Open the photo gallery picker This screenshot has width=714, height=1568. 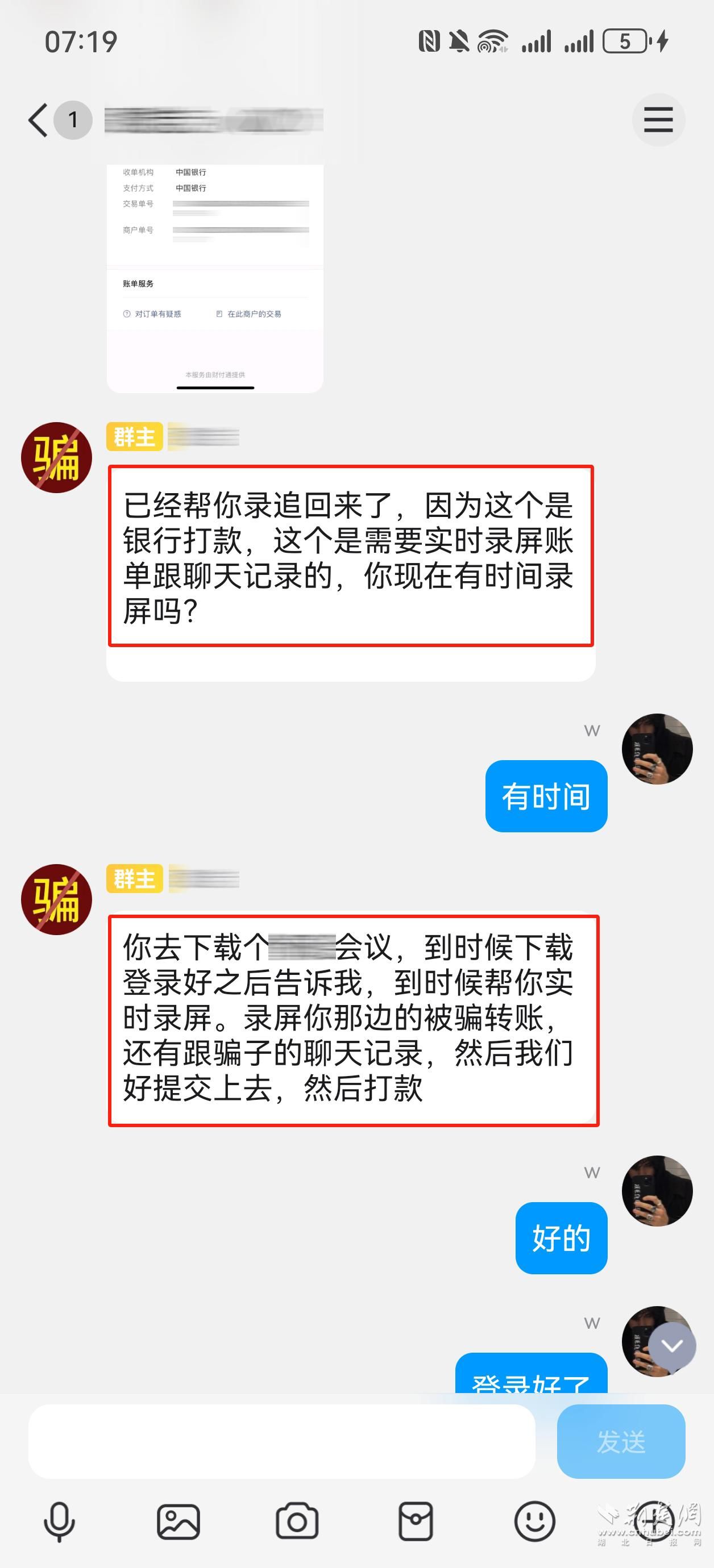coord(178,1522)
